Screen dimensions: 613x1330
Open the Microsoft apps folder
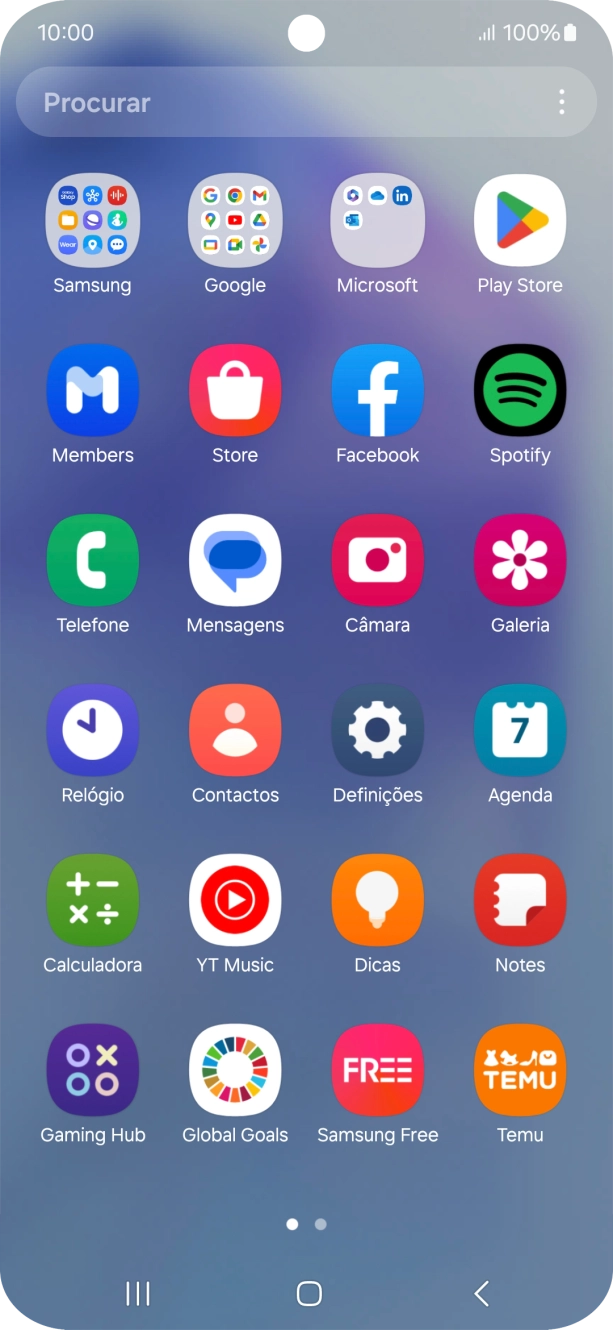(x=377, y=221)
